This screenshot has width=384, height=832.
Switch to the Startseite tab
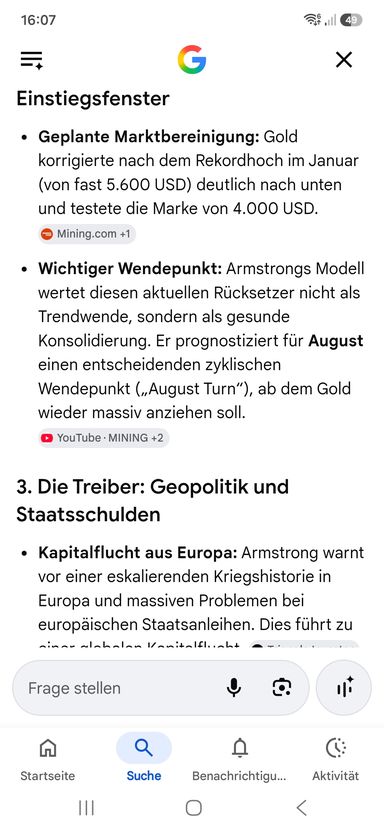[48, 758]
